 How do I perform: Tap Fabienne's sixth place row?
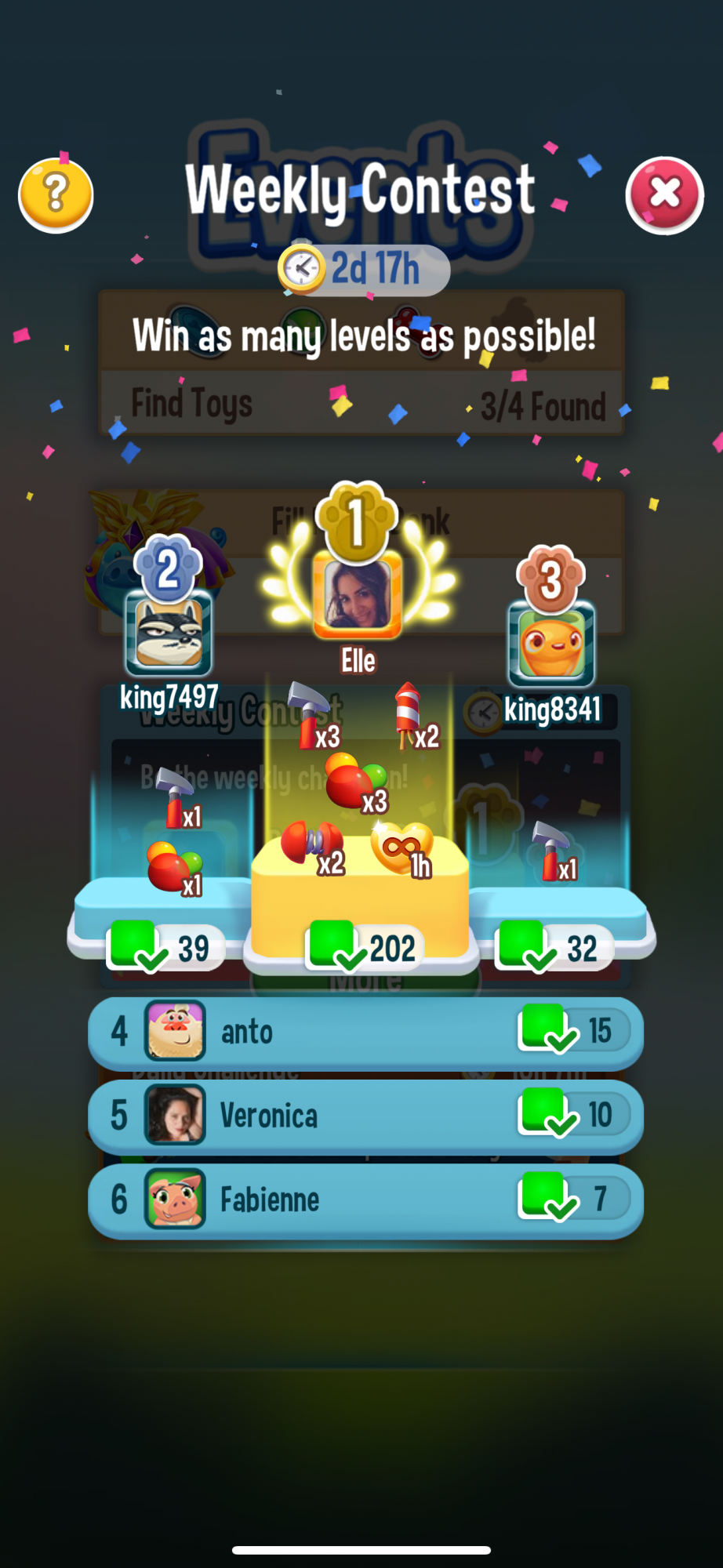(x=365, y=1200)
